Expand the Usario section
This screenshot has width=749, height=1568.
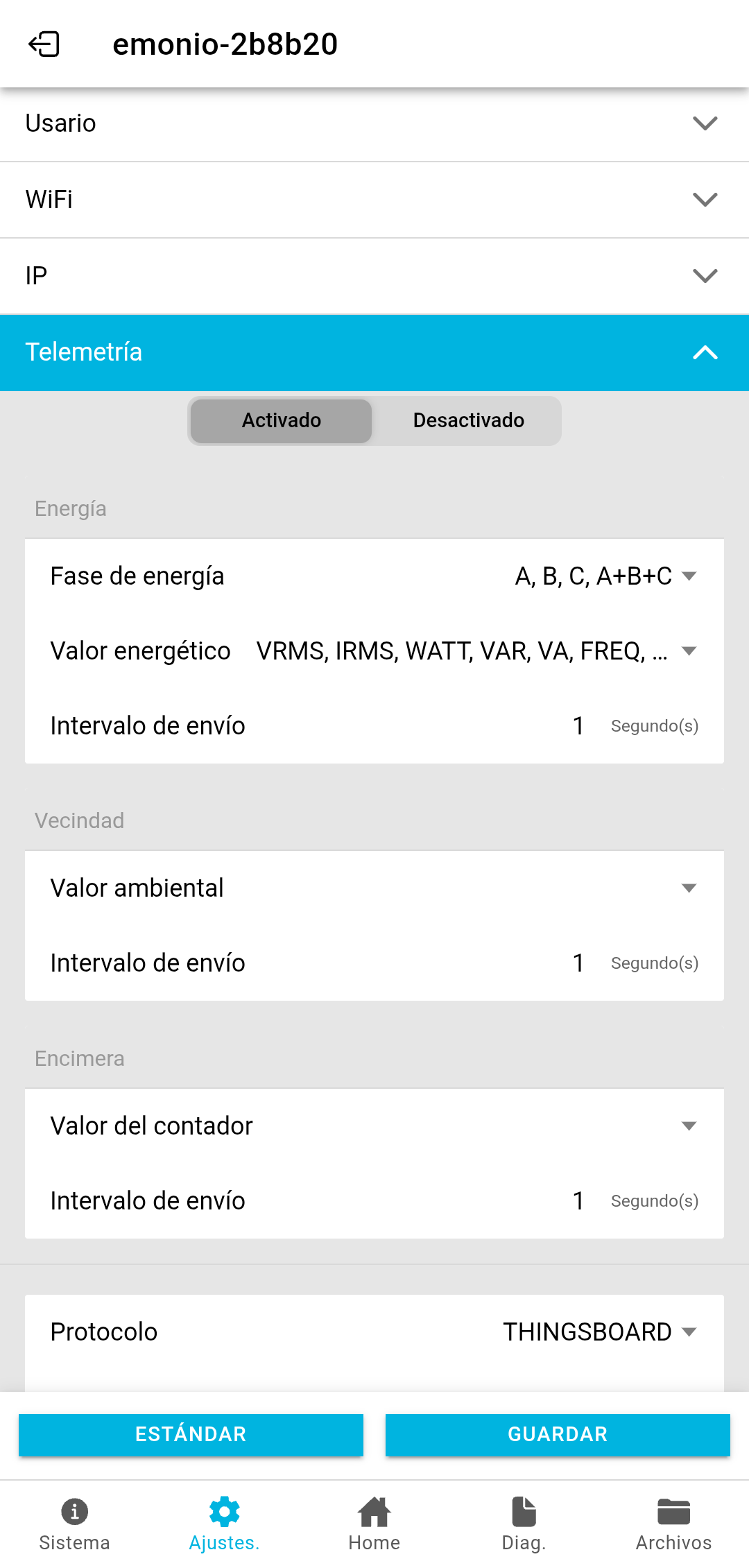point(705,123)
